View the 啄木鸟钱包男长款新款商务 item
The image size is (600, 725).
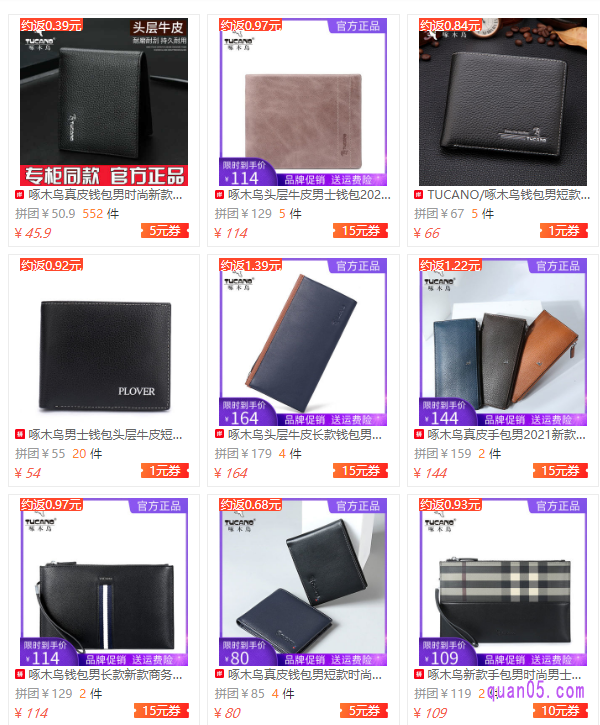click(x=100, y=580)
